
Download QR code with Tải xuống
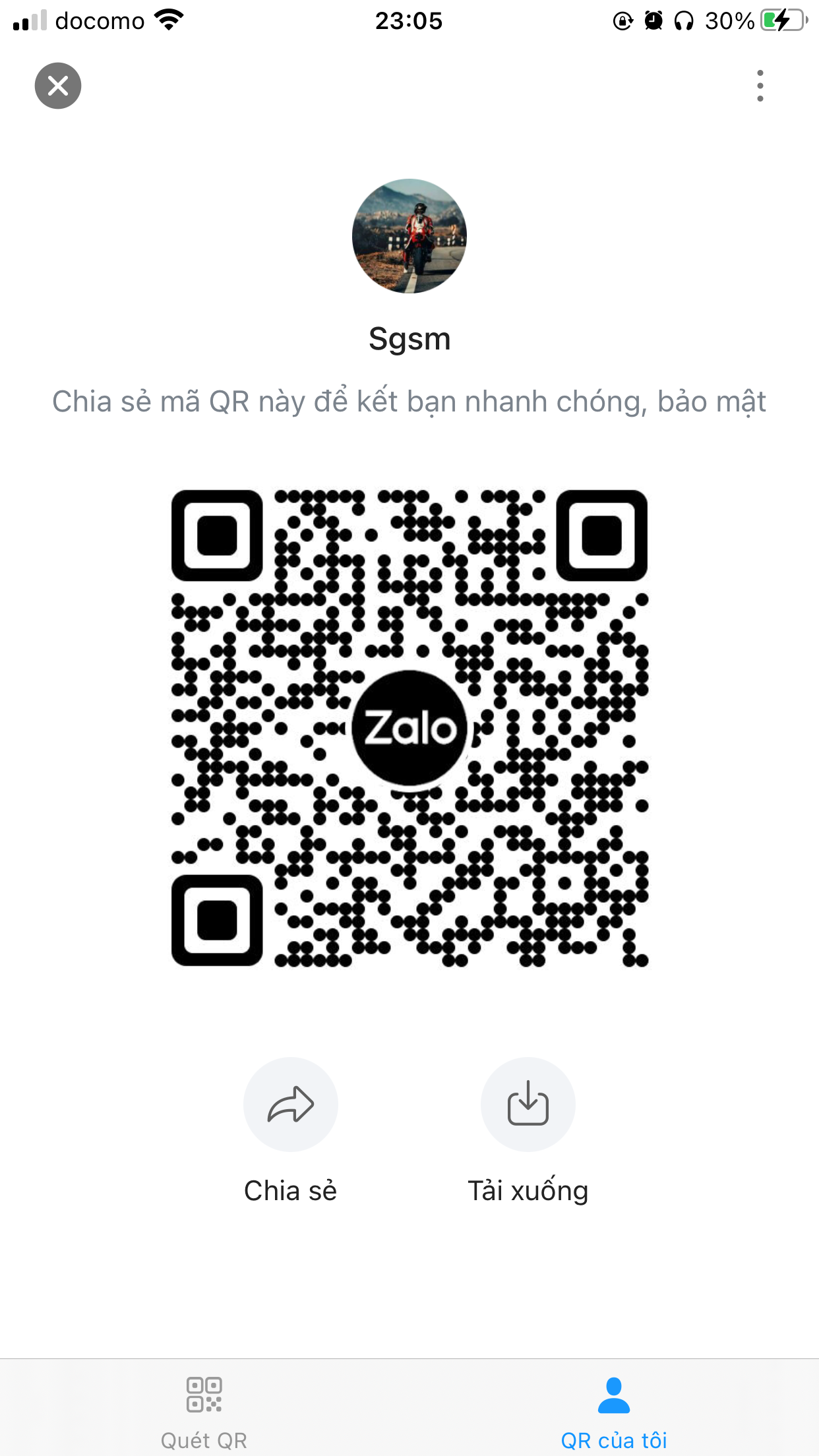(x=528, y=1105)
